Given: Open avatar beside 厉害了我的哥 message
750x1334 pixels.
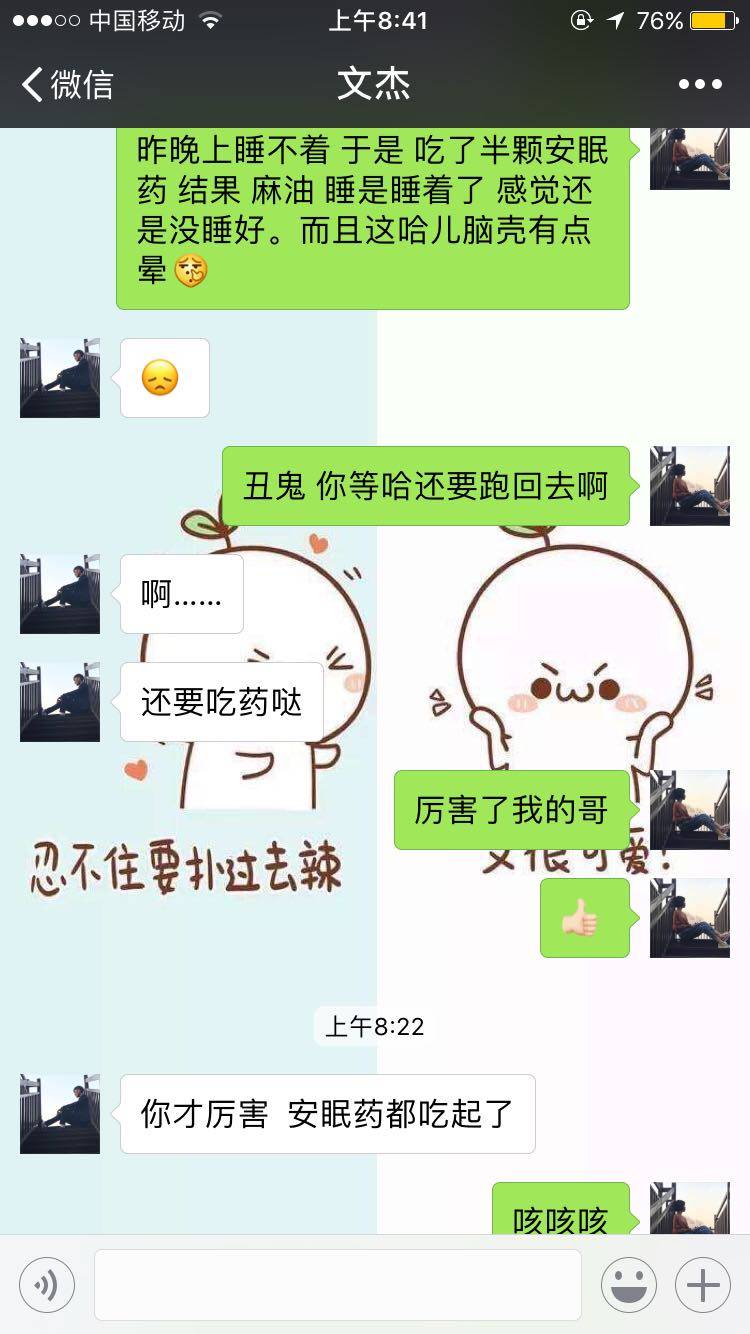Looking at the screenshot, I should point(690,810).
